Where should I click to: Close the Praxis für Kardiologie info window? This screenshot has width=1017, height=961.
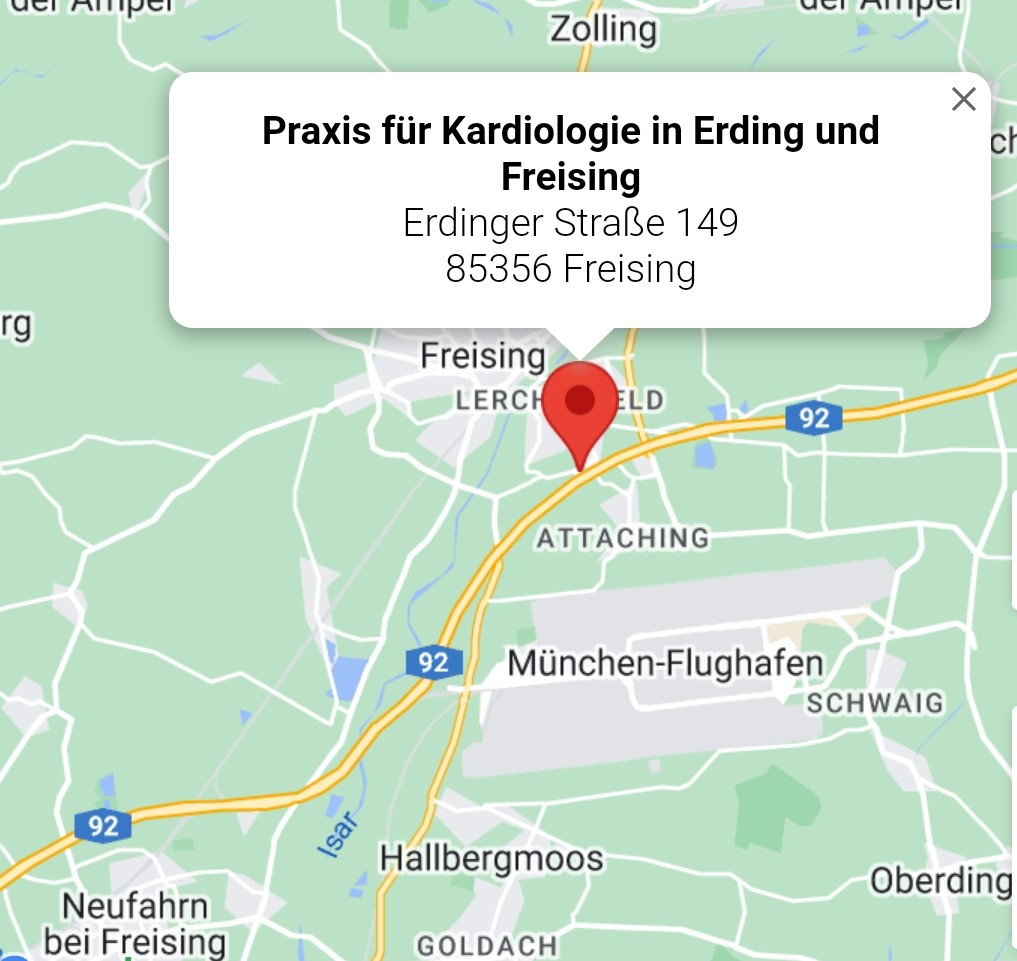963,99
